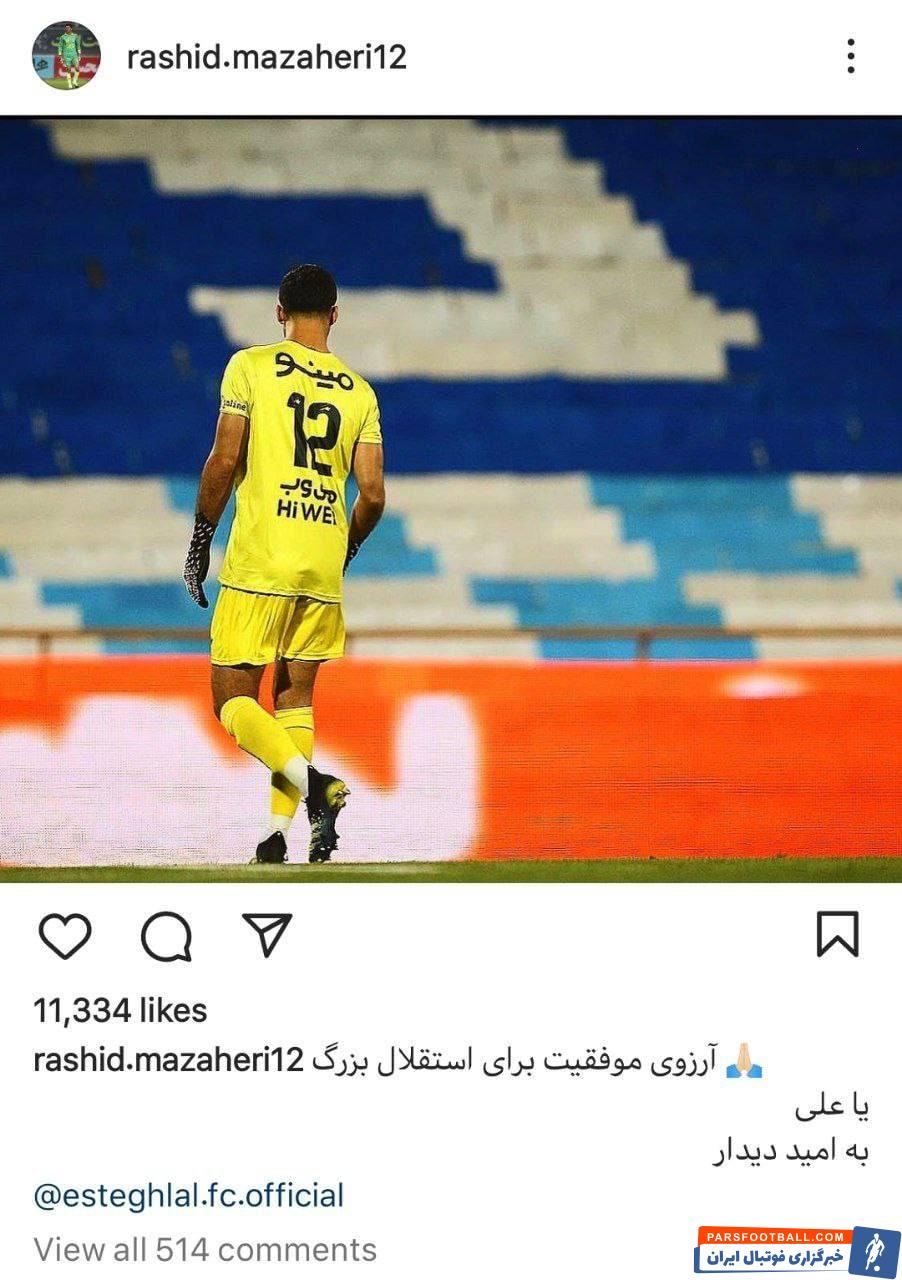Open the goalkeeper post photo

(x=450, y=500)
